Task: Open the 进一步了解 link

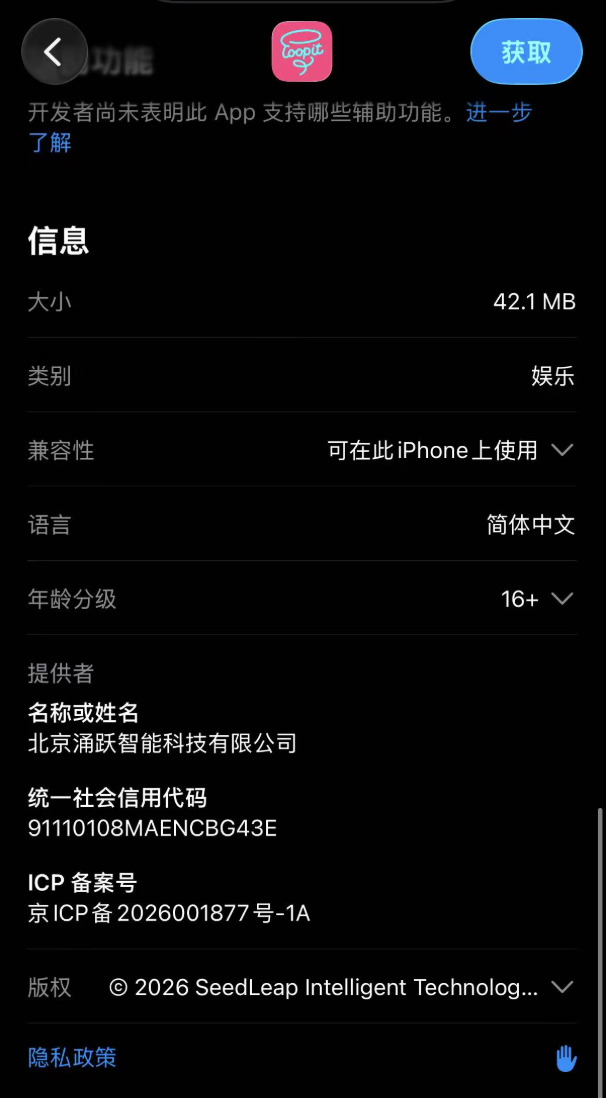Action: pyautogui.click(x=498, y=113)
